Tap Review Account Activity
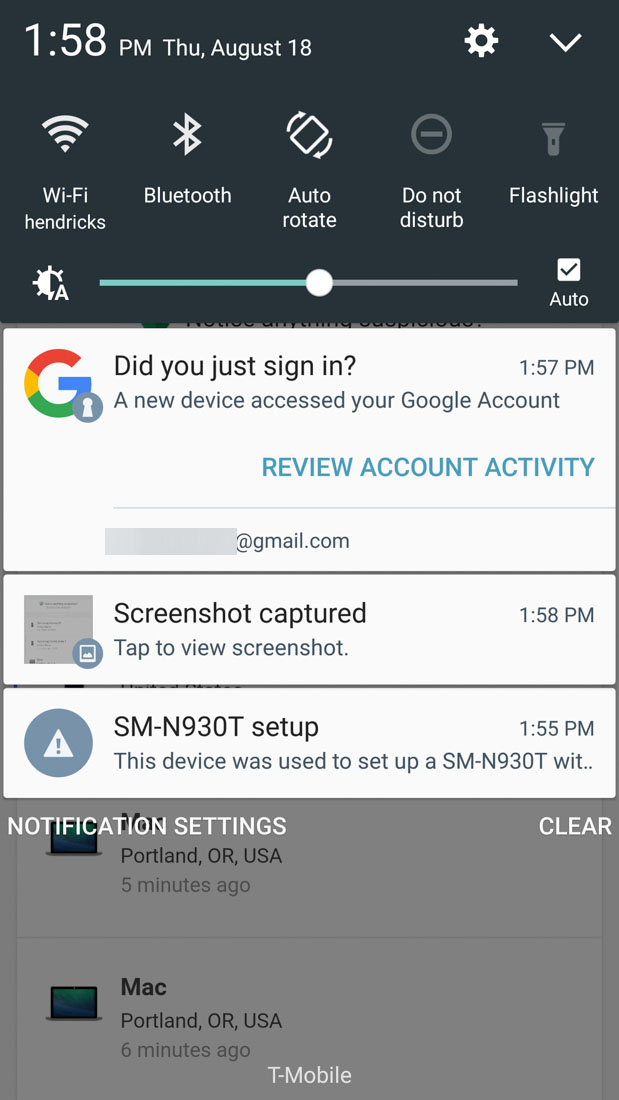619x1100 pixels. tap(428, 467)
